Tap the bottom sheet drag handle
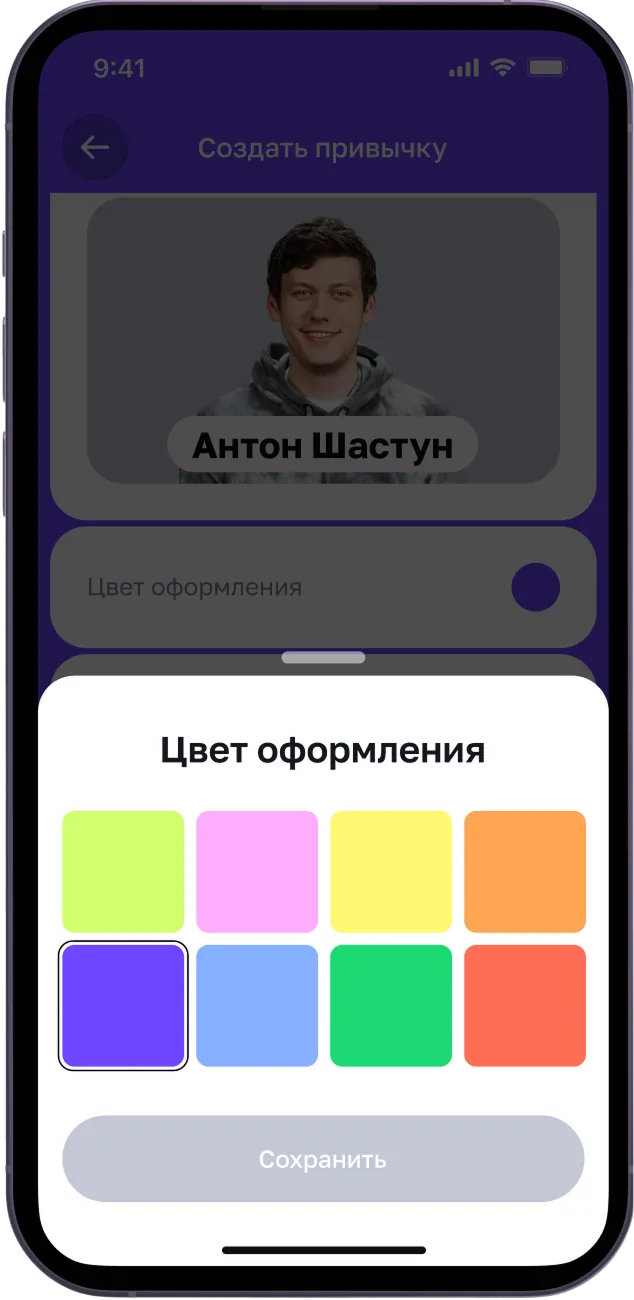634x1300 pixels. (x=323, y=658)
